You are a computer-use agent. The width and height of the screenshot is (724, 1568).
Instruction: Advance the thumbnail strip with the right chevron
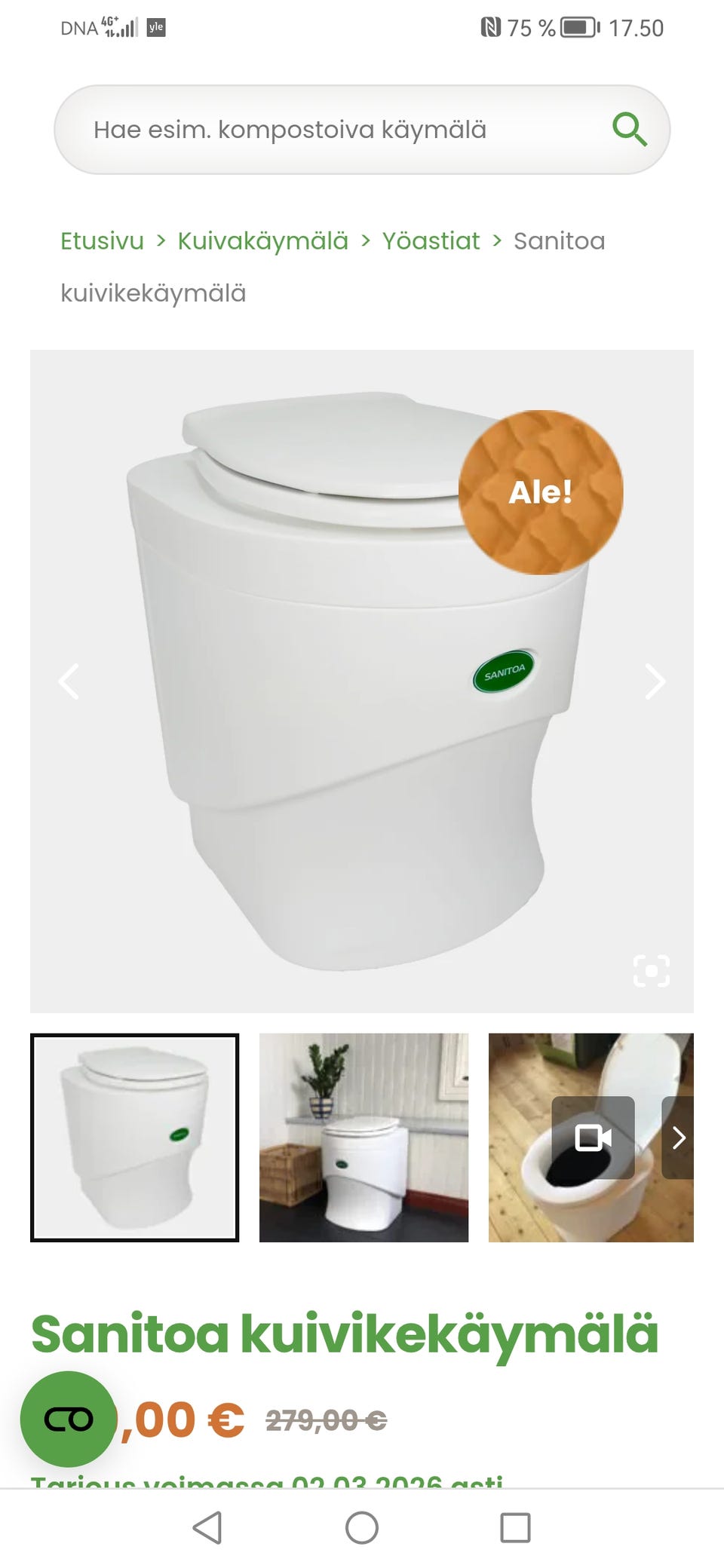[x=678, y=1138]
